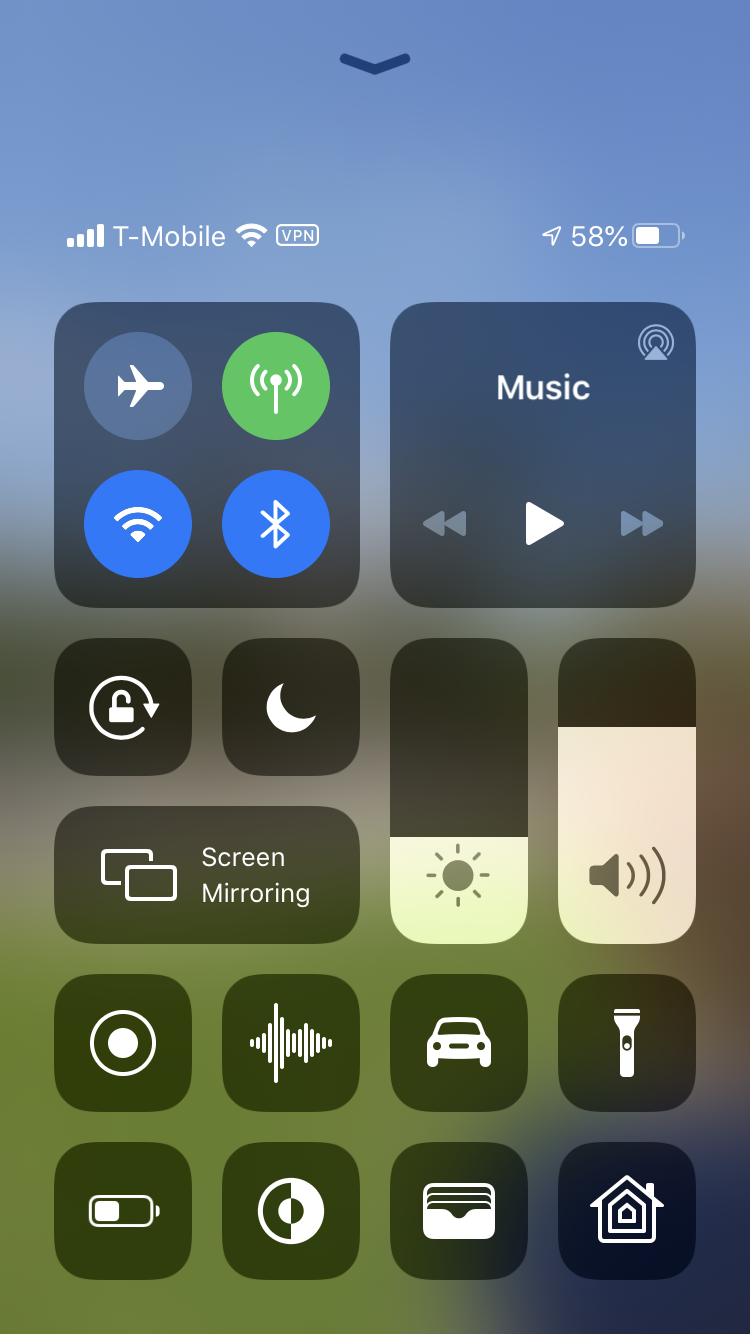Screen dimensions: 750x1334
Task: Toggle Portrait Orientation Lock
Action: click(123, 707)
